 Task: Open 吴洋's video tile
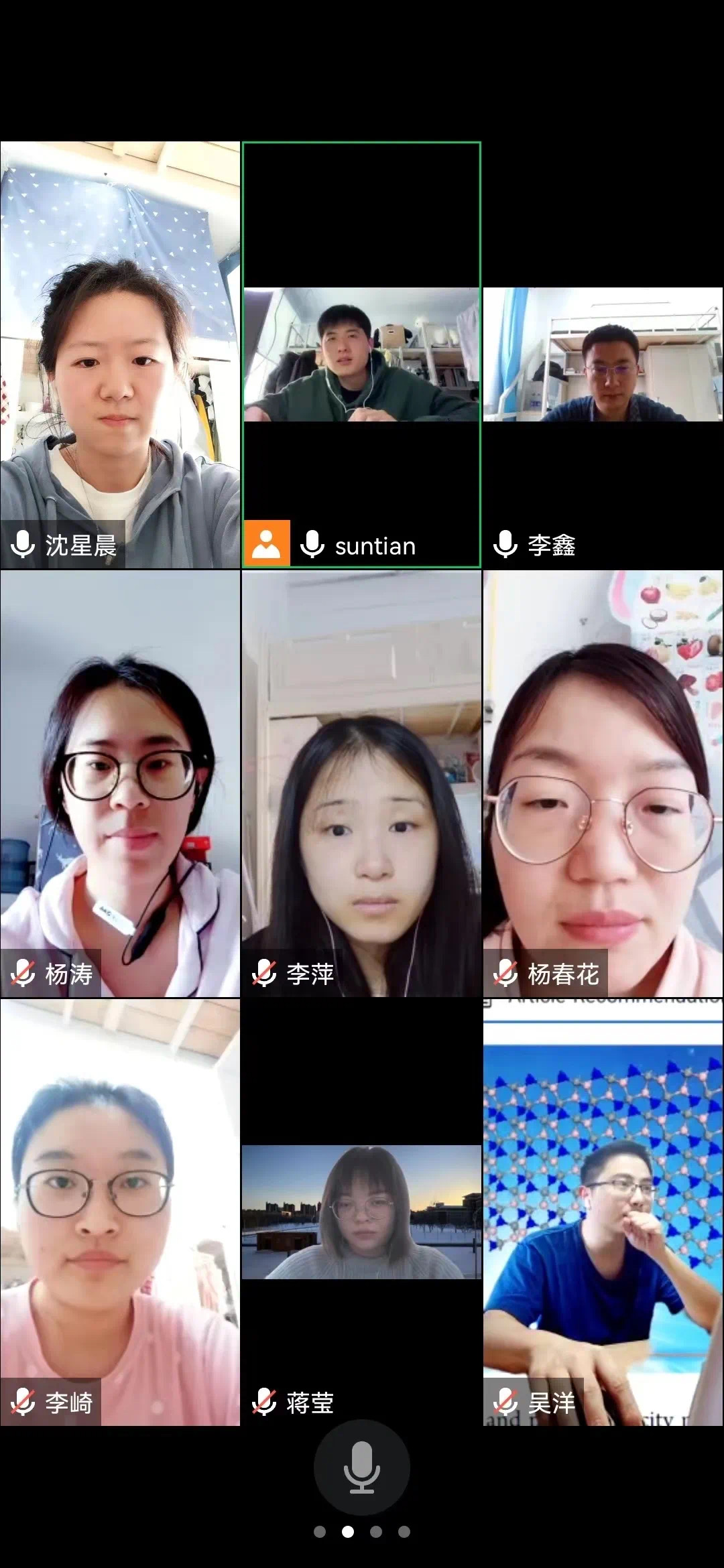(603, 1212)
